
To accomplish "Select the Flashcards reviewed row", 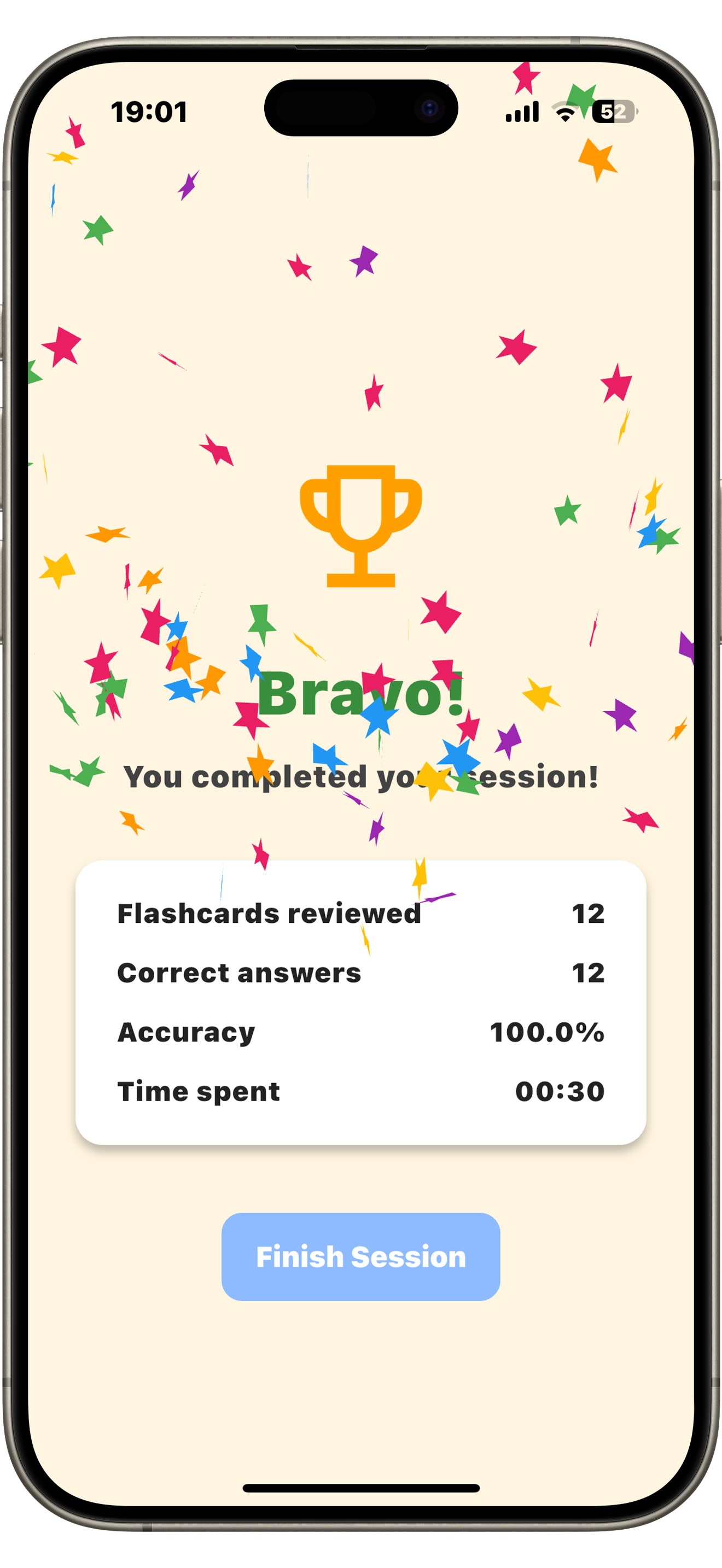I will tap(270, 913).
